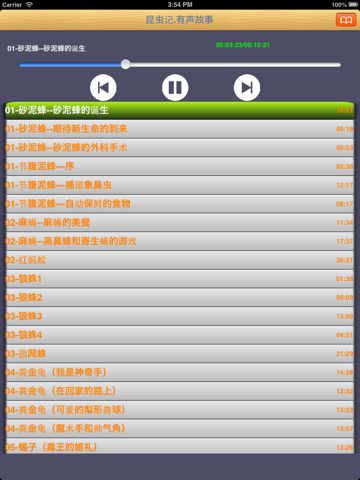Play 05-蝎子（毒王的婚礼）

[180, 446]
